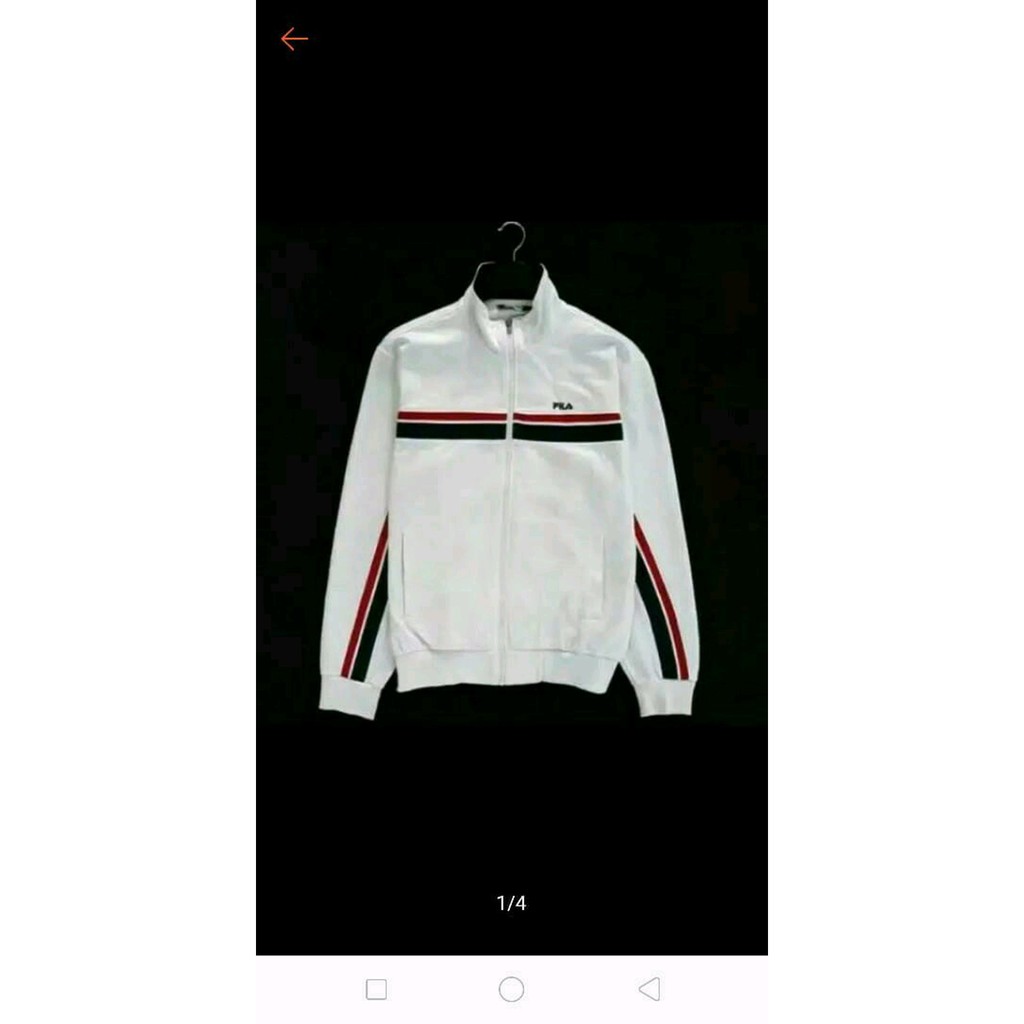The image size is (1024, 1024).
Task: Go to the home screen
Action: click(x=511, y=989)
